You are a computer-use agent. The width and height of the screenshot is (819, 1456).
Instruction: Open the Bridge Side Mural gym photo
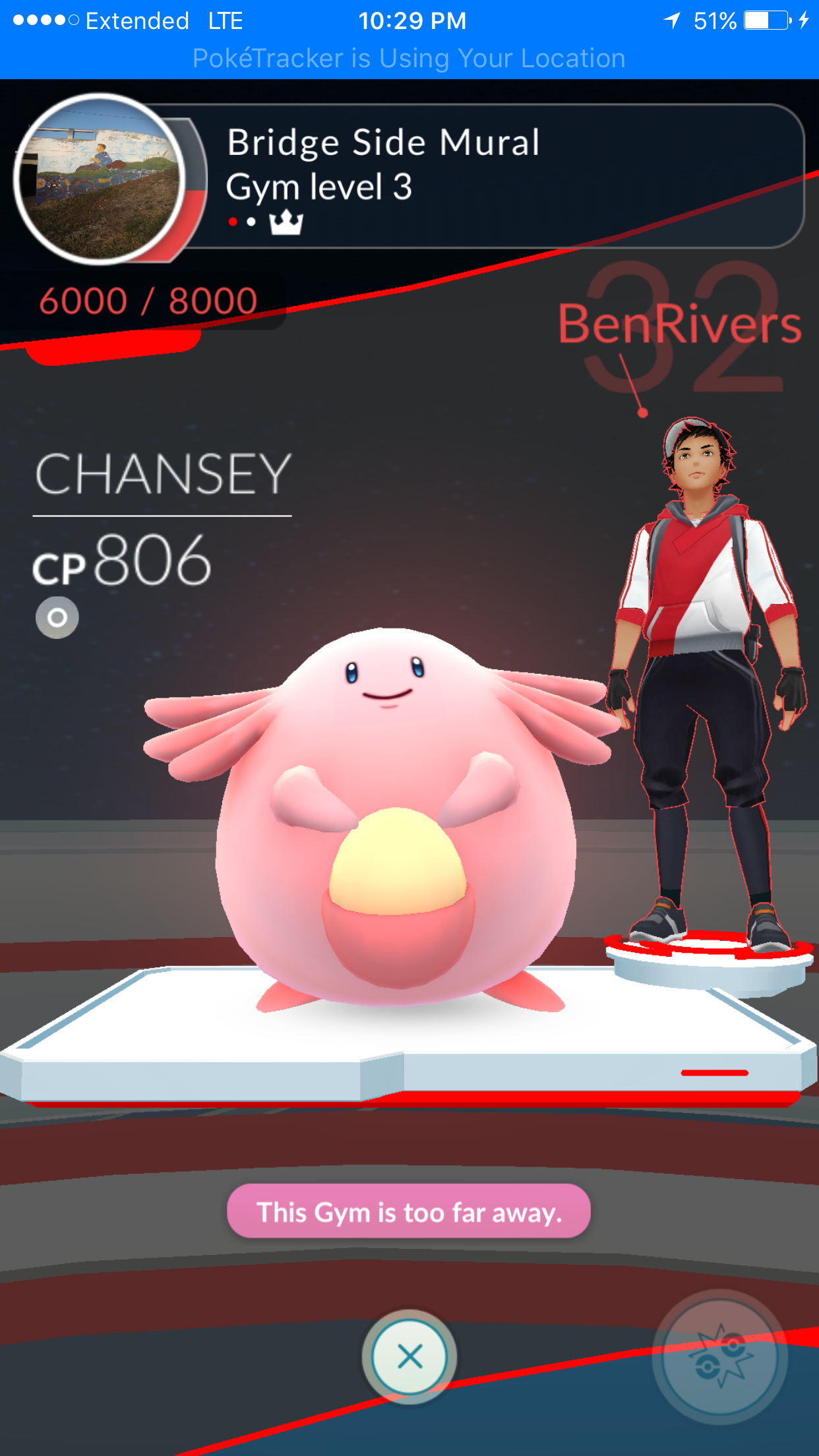click(x=100, y=179)
